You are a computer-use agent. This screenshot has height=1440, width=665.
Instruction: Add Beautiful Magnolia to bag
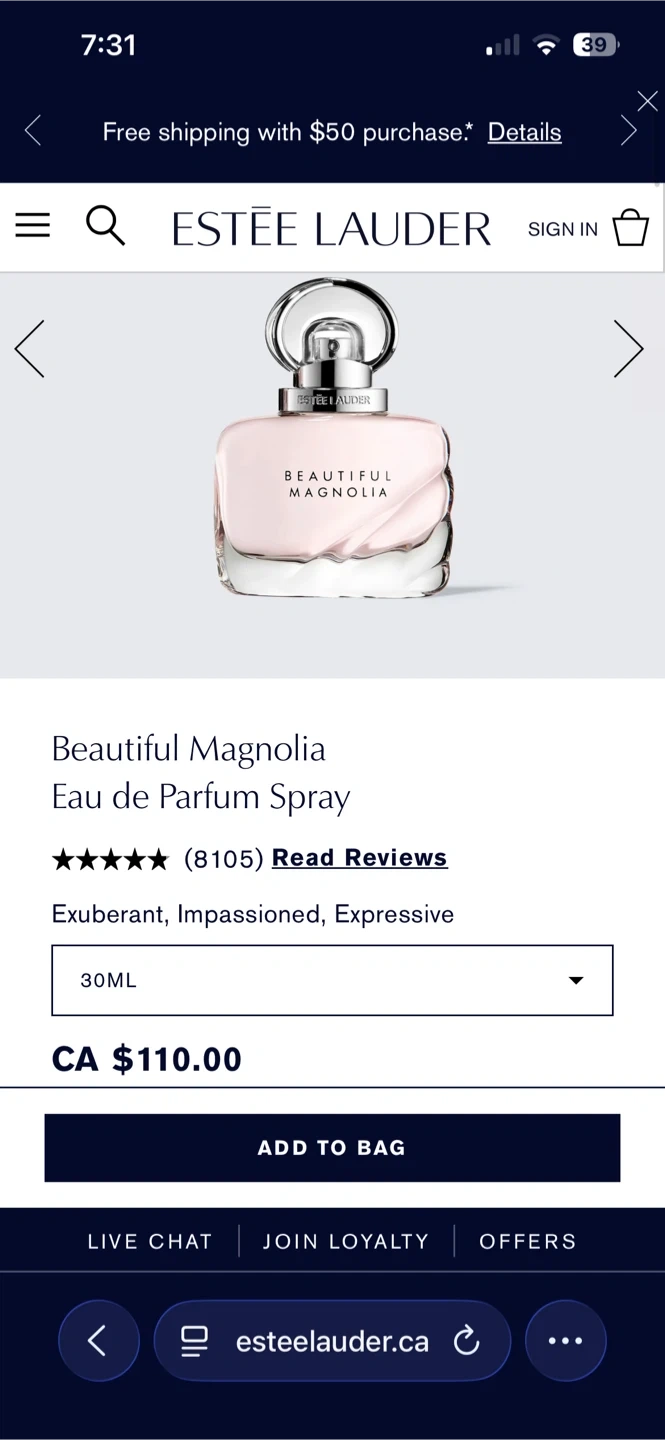(x=332, y=1148)
